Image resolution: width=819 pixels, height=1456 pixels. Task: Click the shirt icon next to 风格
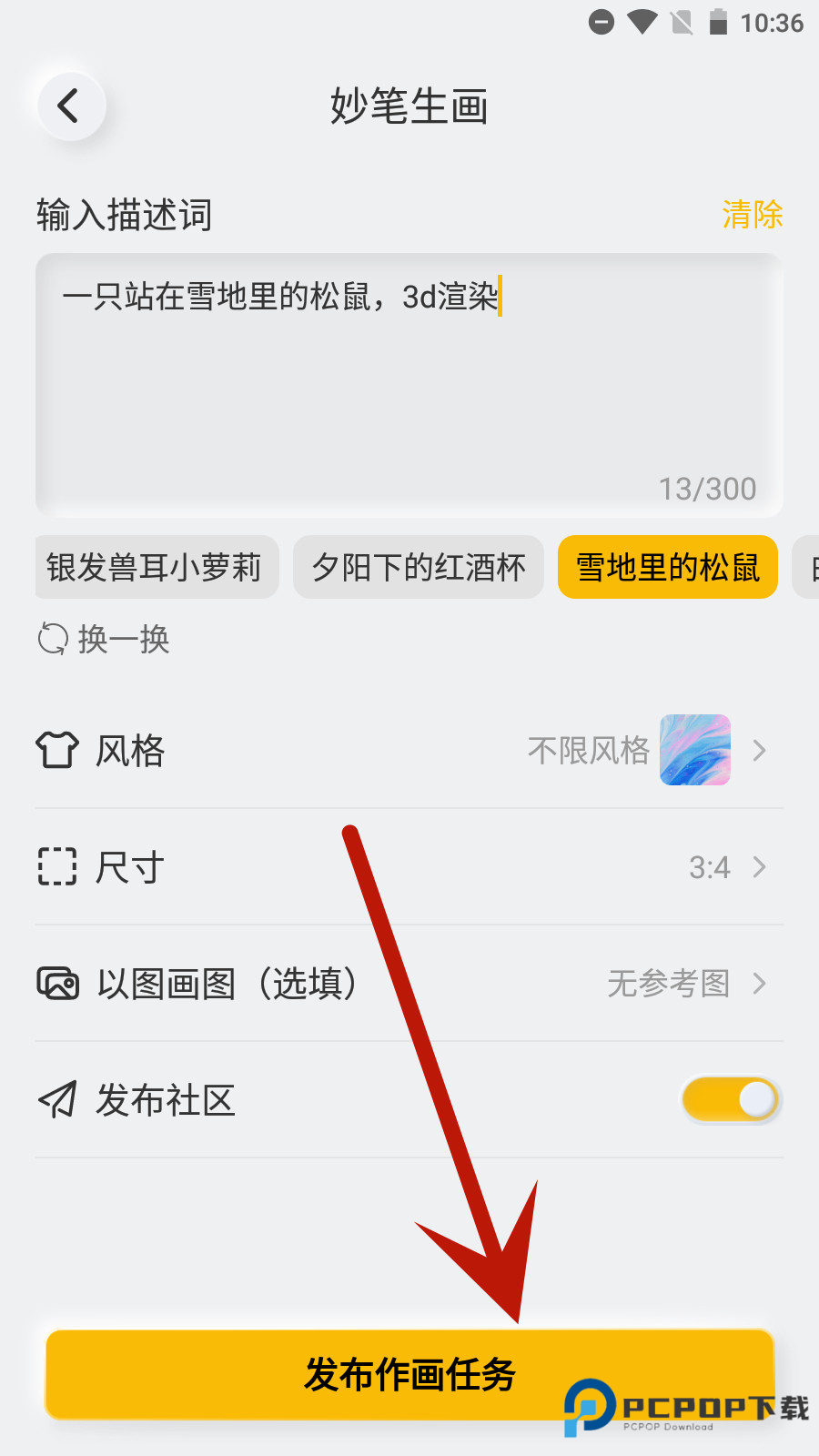coord(57,750)
